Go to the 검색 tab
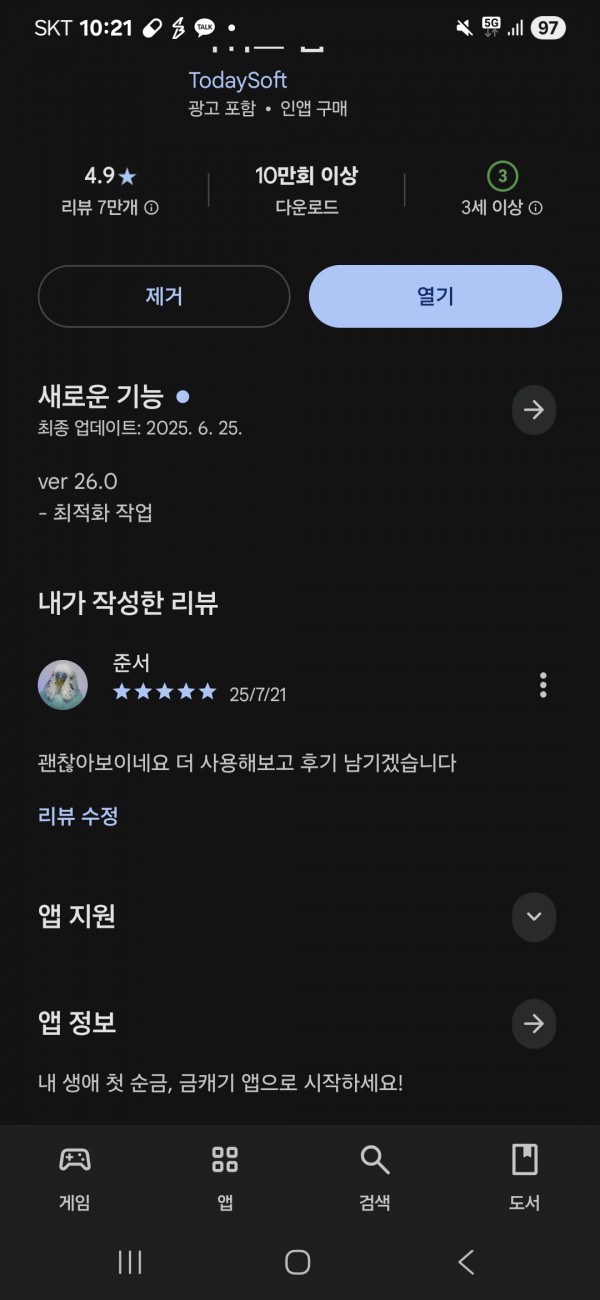Screen dimensions: 600x1300 pyautogui.click(x=375, y=1177)
